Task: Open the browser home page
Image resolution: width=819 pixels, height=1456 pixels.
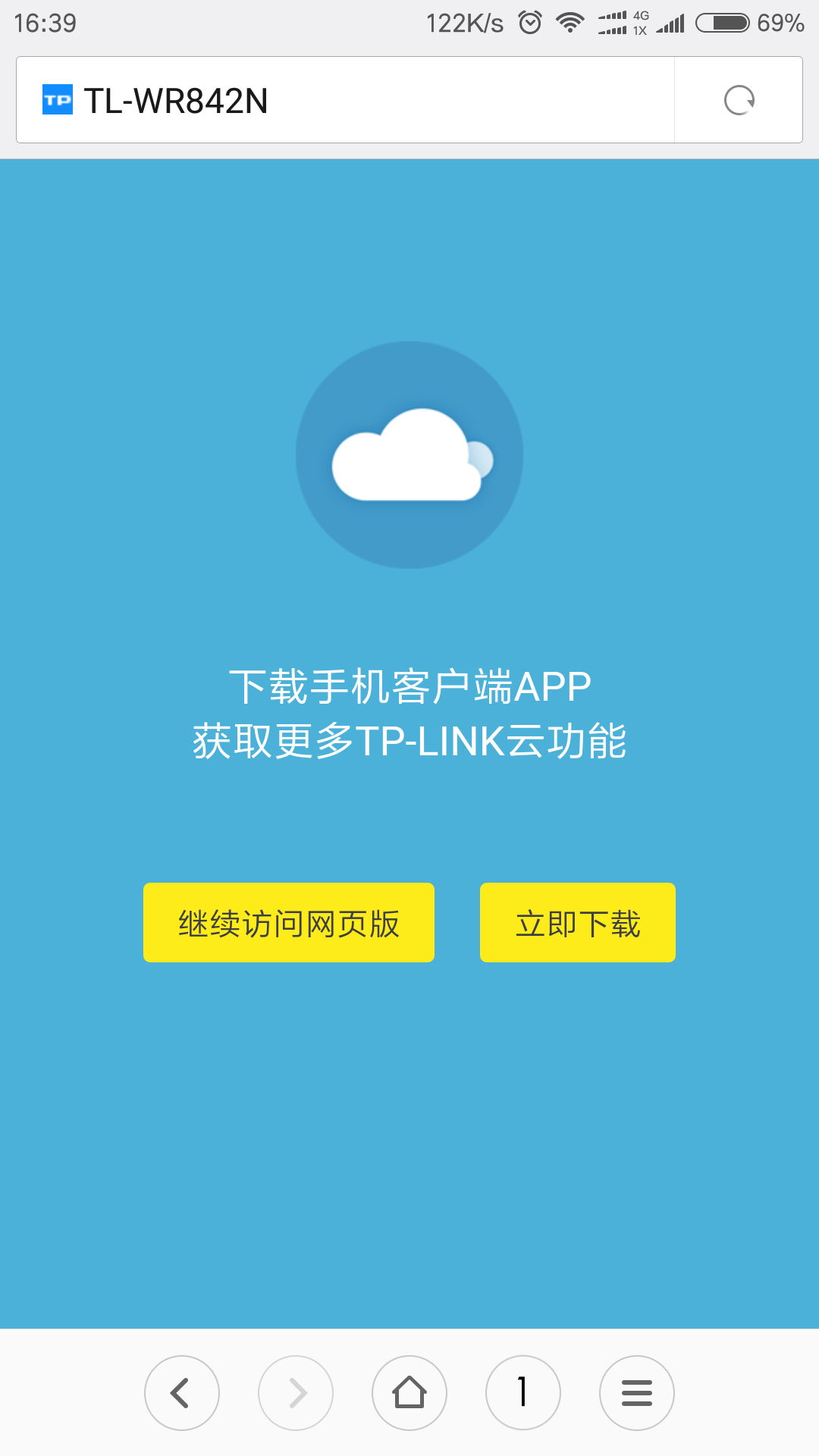Action: point(409,1393)
